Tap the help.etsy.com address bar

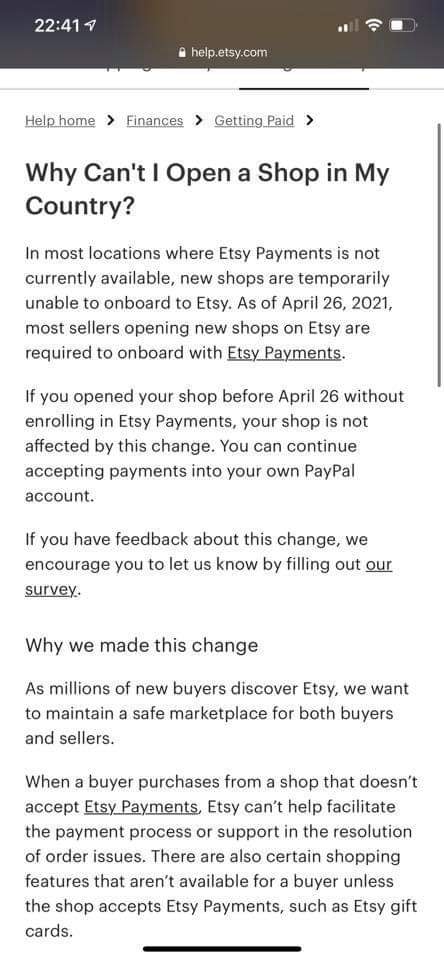[222, 53]
